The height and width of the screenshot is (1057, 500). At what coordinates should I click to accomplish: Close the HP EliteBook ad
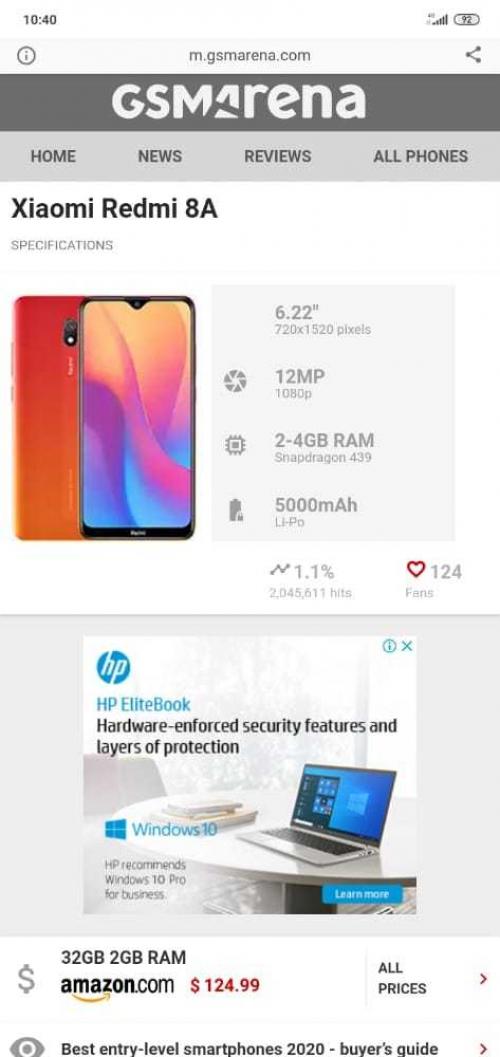tap(407, 646)
